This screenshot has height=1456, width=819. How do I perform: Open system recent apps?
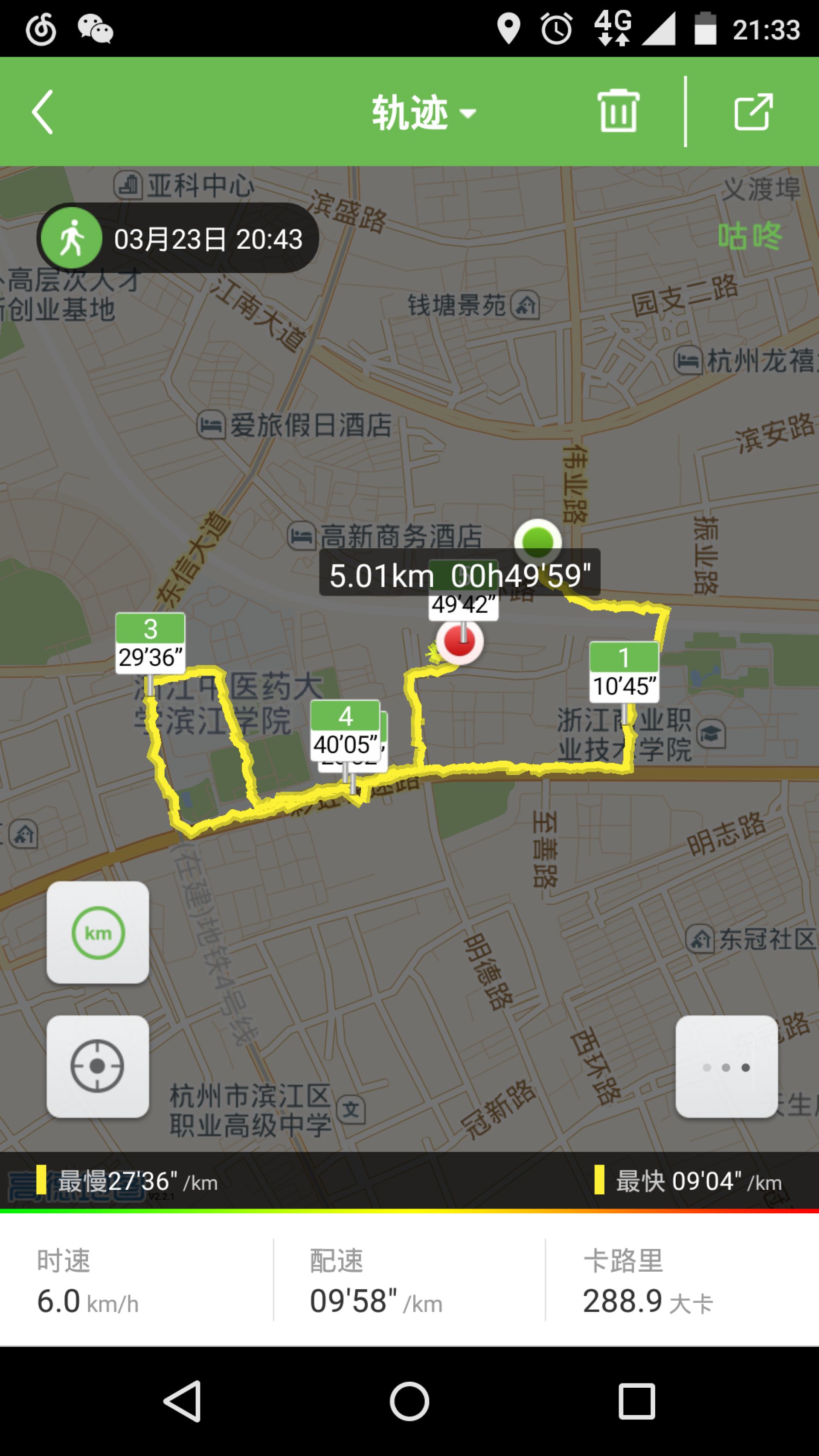click(x=637, y=1401)
